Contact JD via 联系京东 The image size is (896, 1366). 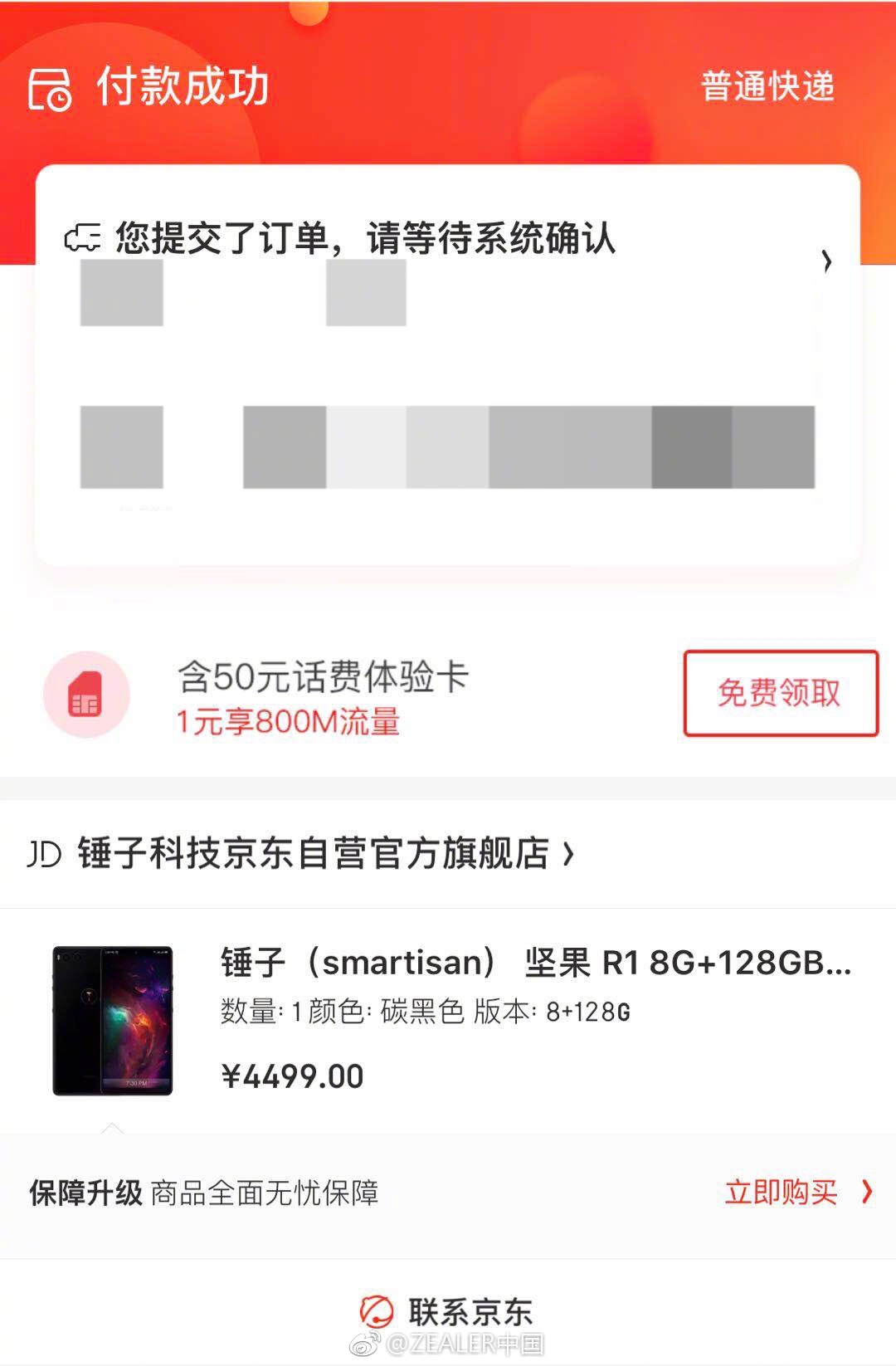tap(448, 1311)
